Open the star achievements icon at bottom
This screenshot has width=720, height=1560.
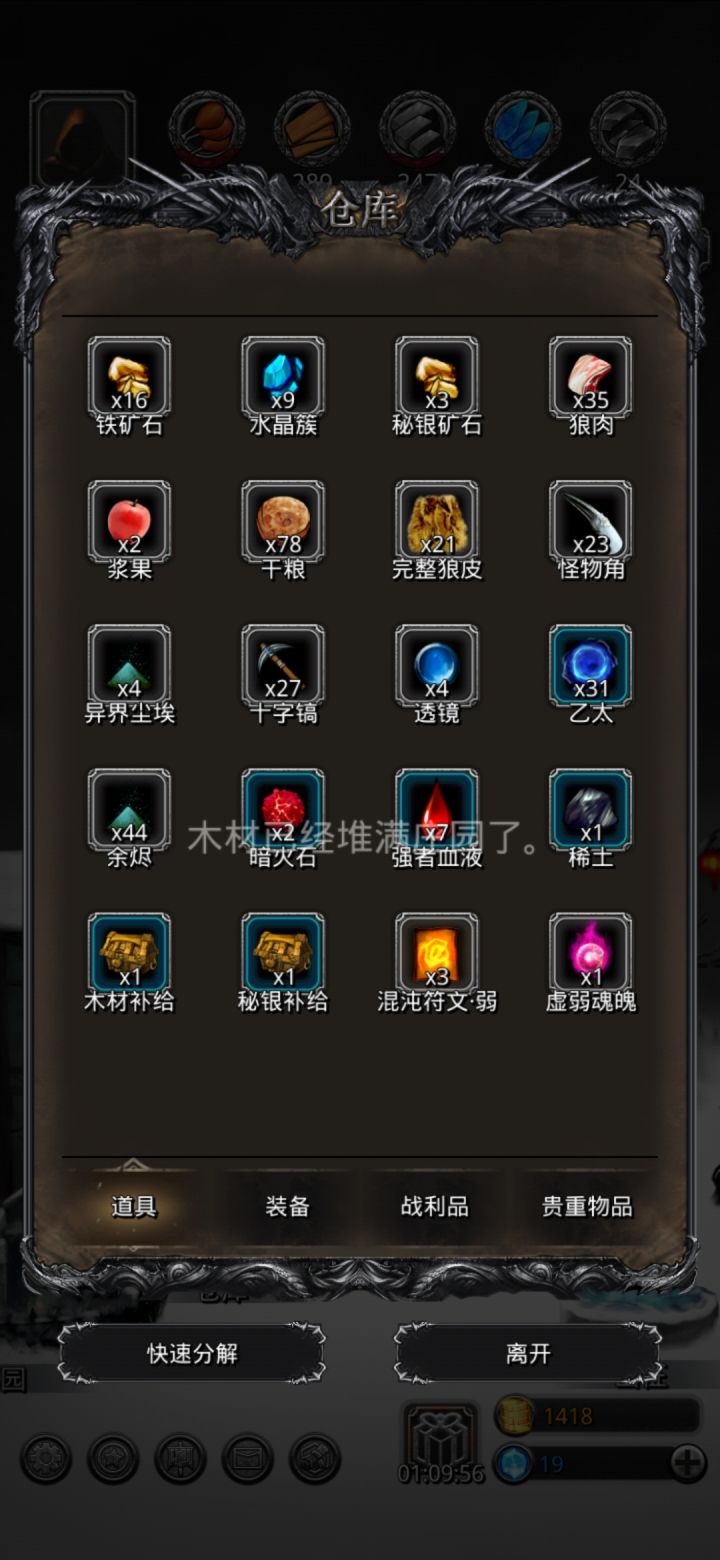(115, 1460)
